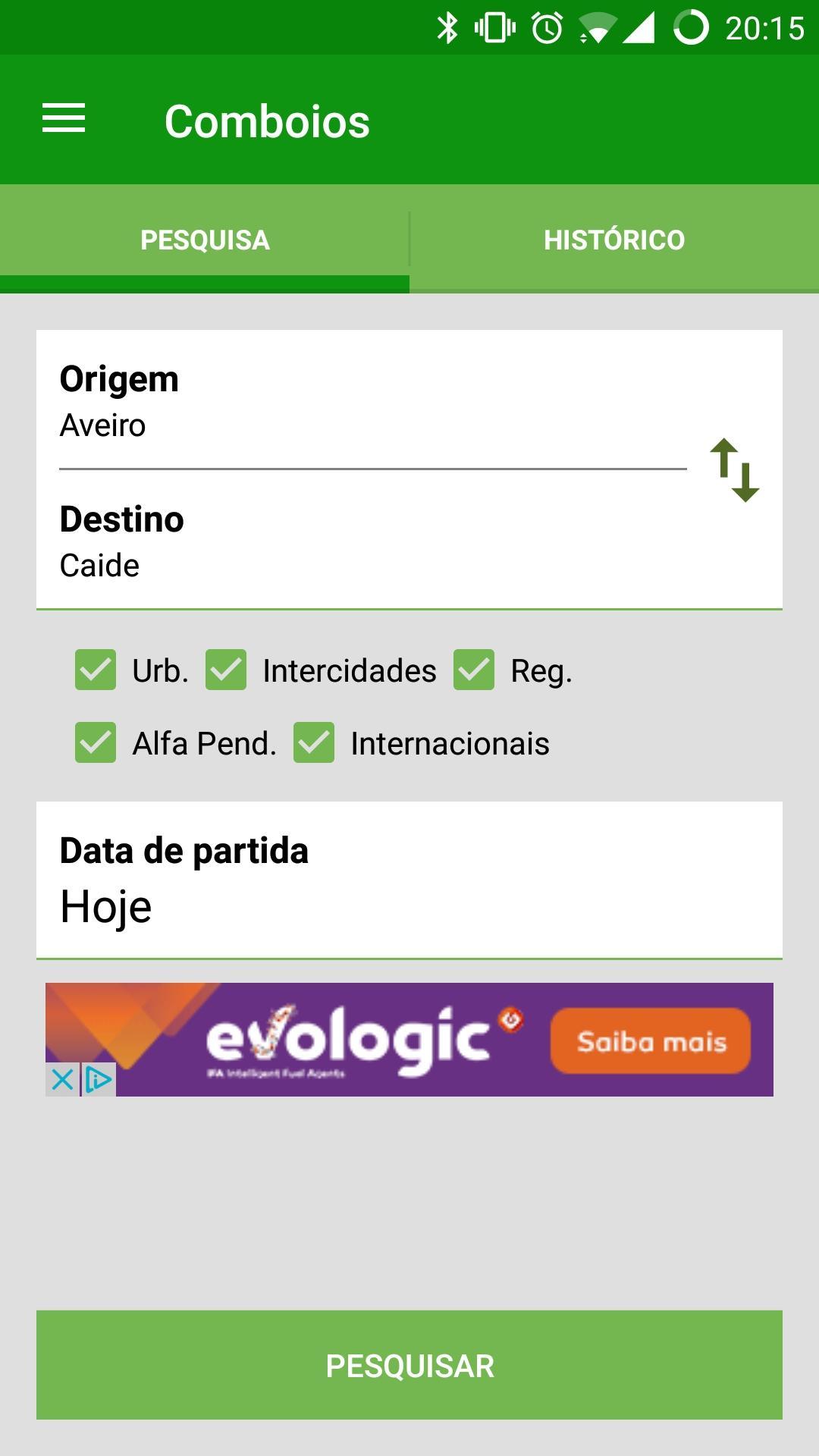Open the hamburger navigation menu
This screenshot has height=1456, width=819.
[x=64, y=119]
